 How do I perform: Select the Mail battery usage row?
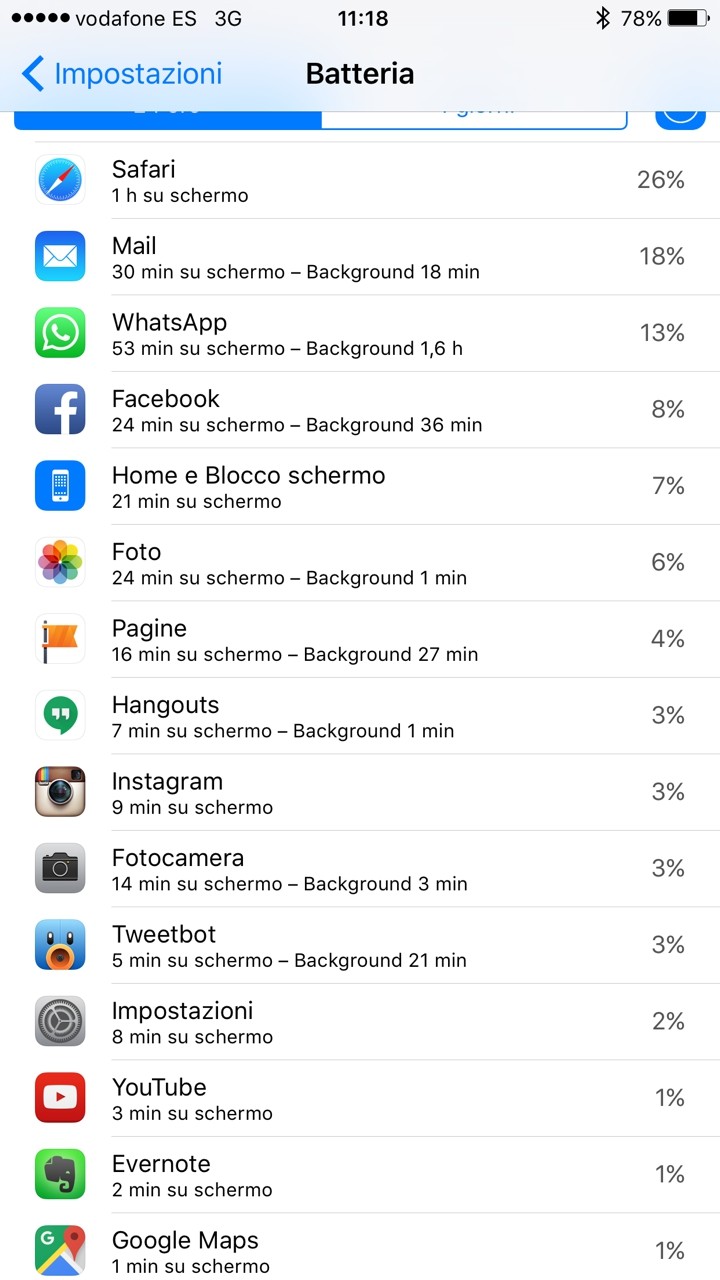pyautogui.click(x=360, y=257)
